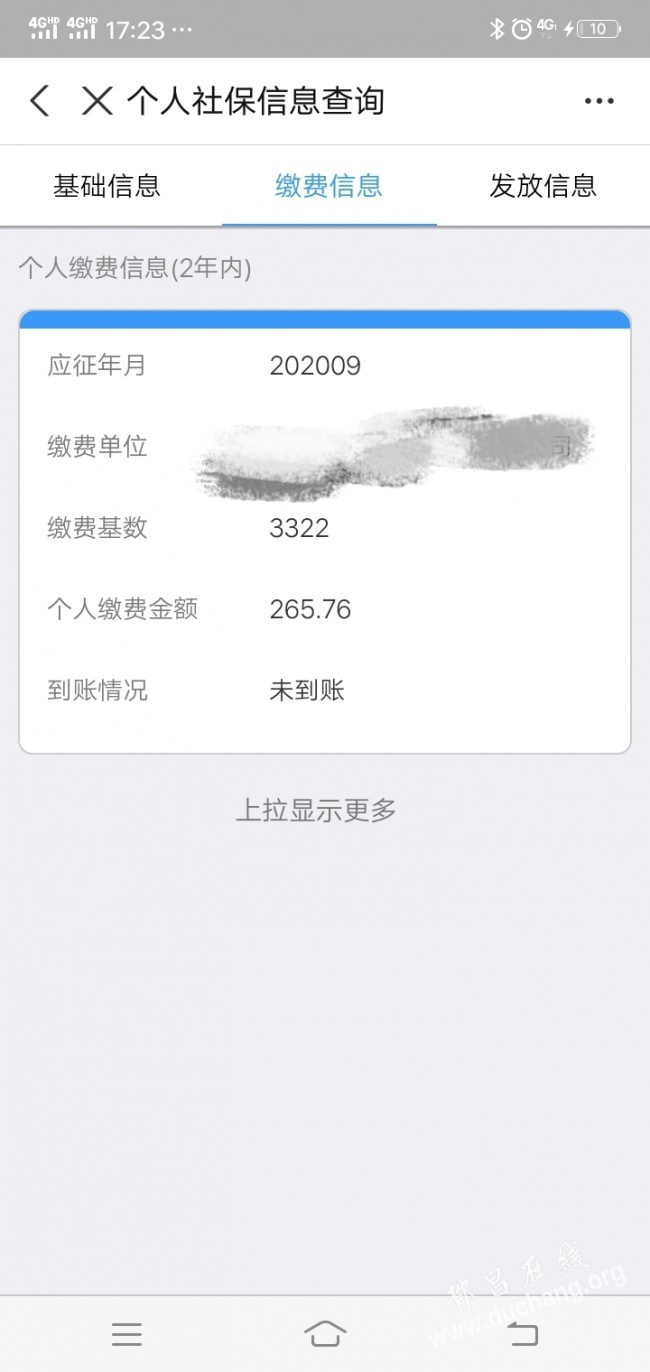Viewport: 650px width, 1372px height.
Task: Open the three-dot overflow menu
Action: 599,101
